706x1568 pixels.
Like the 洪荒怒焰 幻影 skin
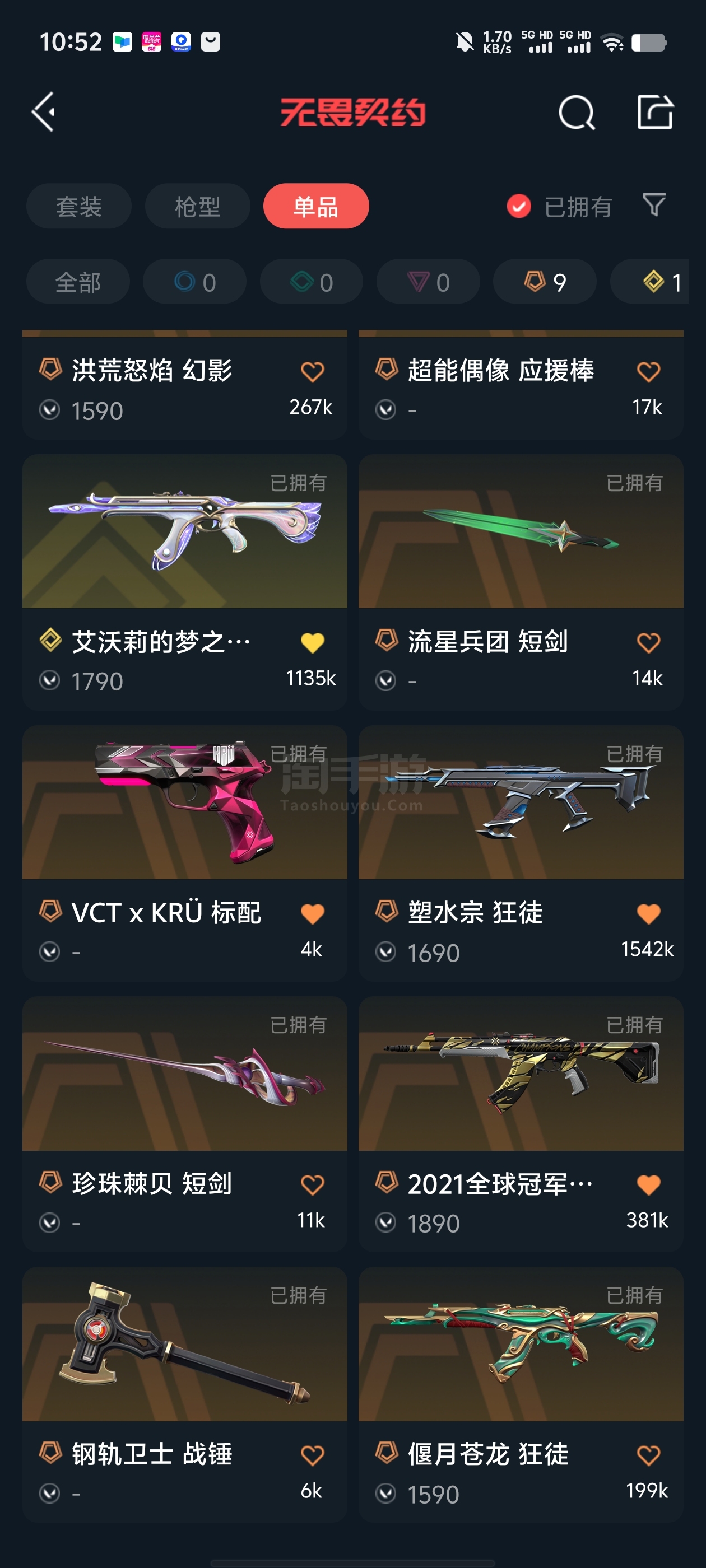(313, 371)
